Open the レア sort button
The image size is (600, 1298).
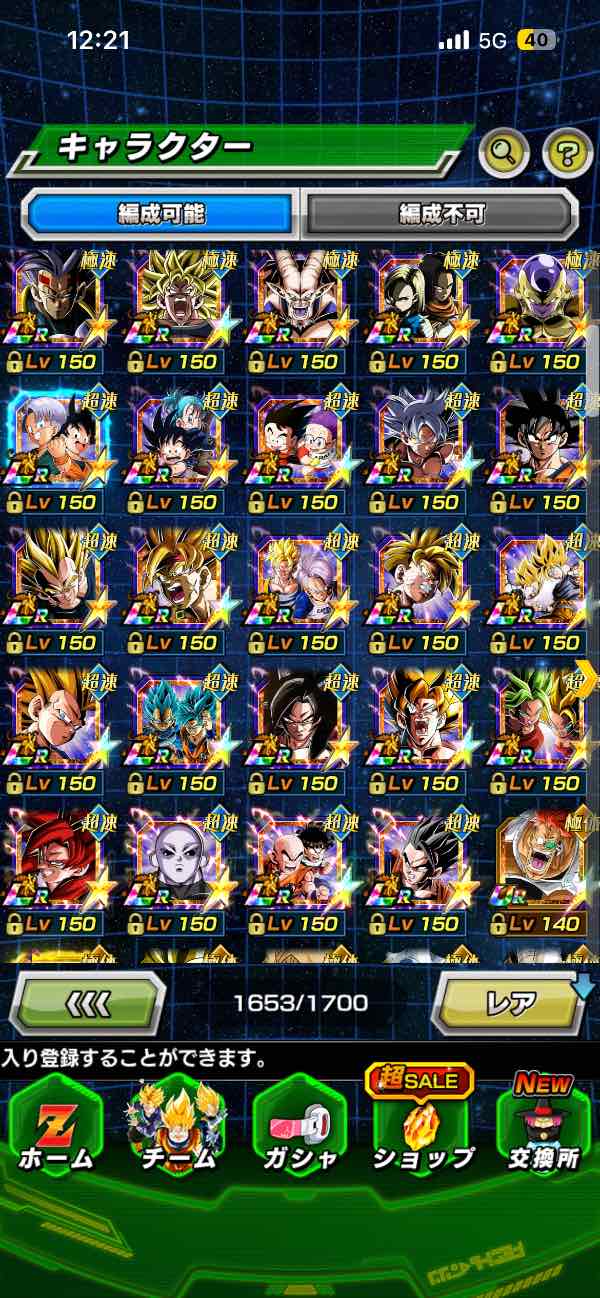[x=512, y=1001]
